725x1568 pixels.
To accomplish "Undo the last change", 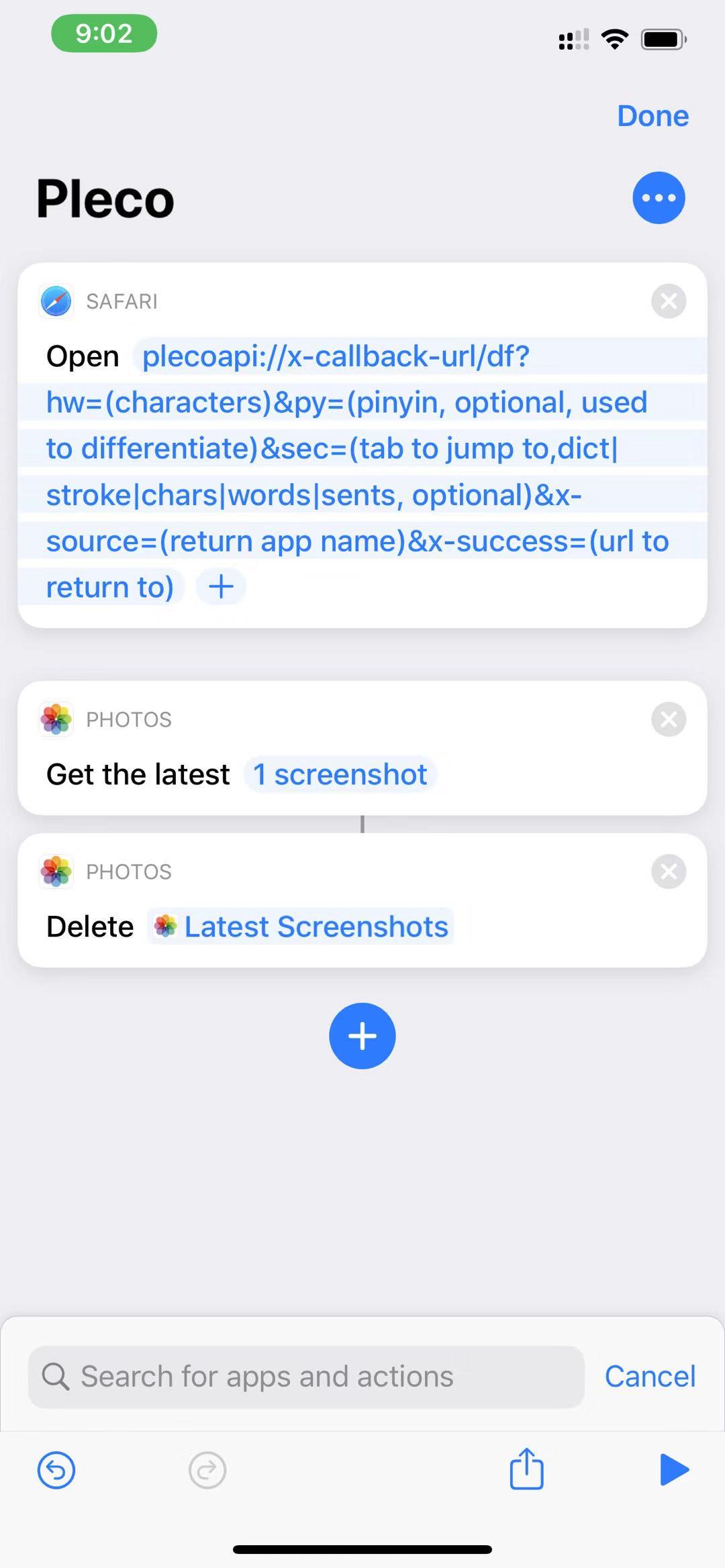I will tap(56, 1470).
